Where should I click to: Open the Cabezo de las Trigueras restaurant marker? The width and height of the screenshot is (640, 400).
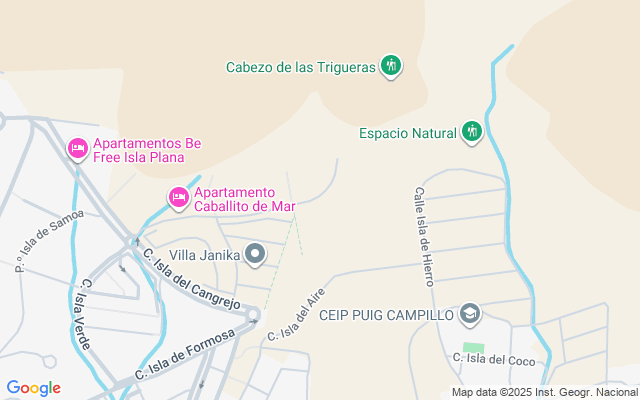(392, 67)
